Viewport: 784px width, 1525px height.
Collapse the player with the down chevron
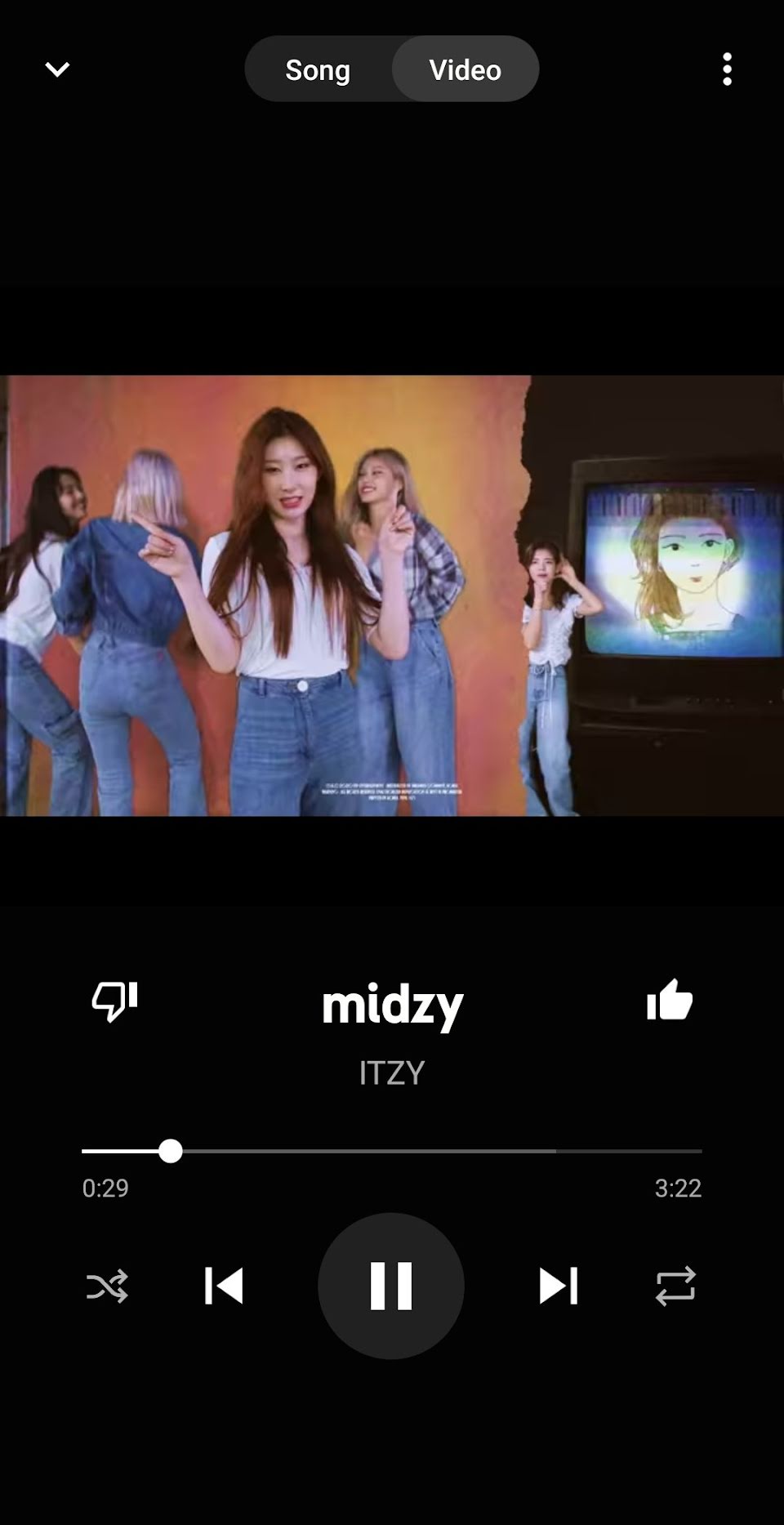pyautogui.click(x=57, y=69)
